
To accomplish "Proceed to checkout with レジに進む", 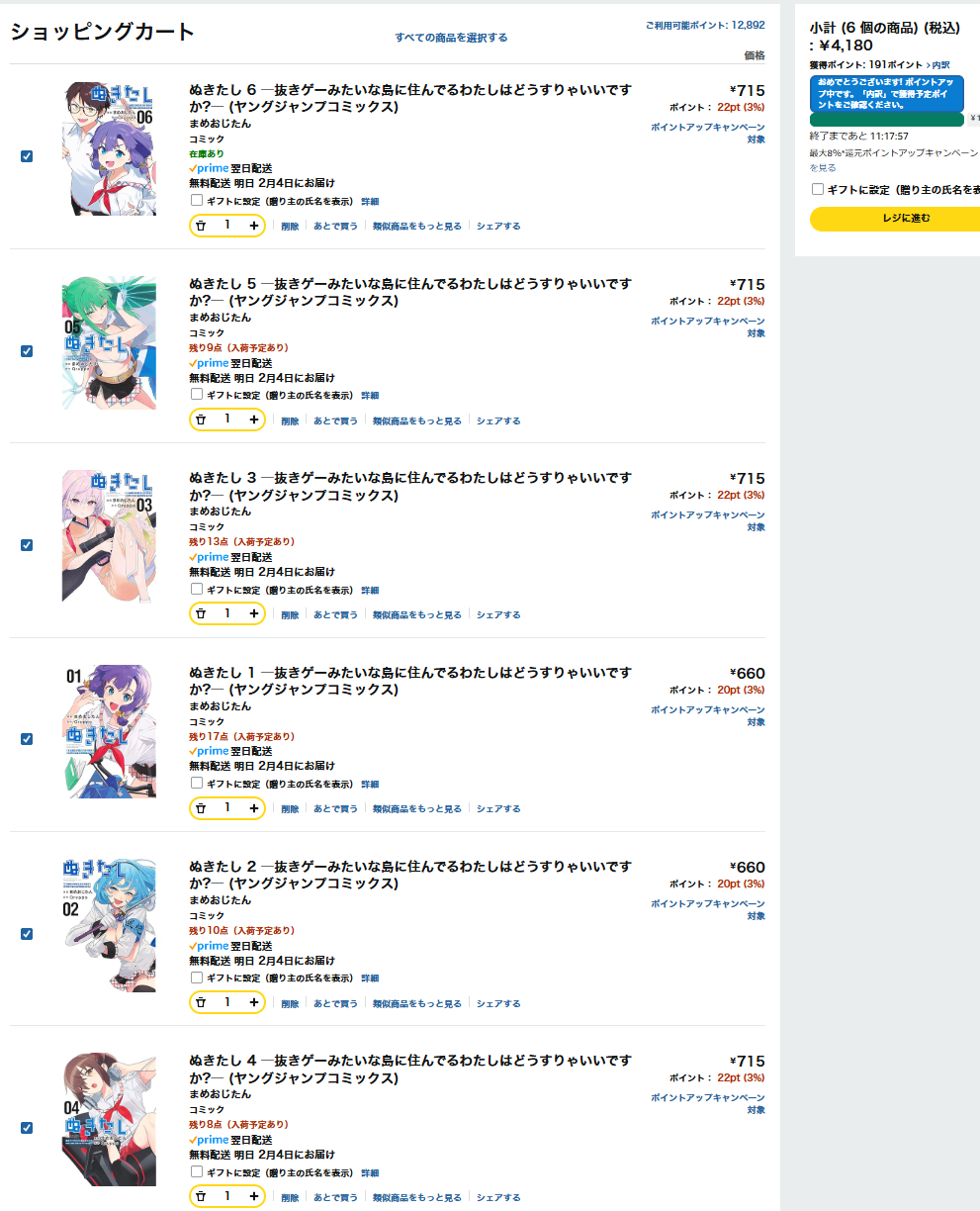I will [895, 219].
